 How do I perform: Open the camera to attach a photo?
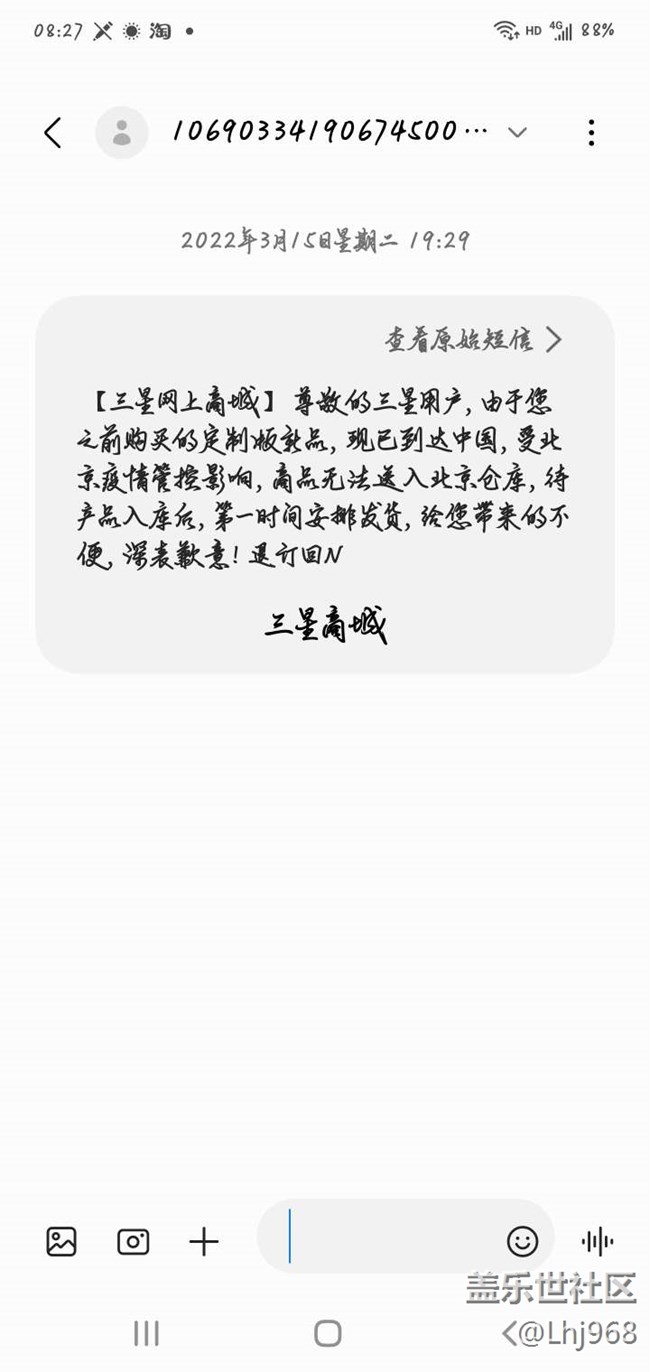pos(133,1242)
